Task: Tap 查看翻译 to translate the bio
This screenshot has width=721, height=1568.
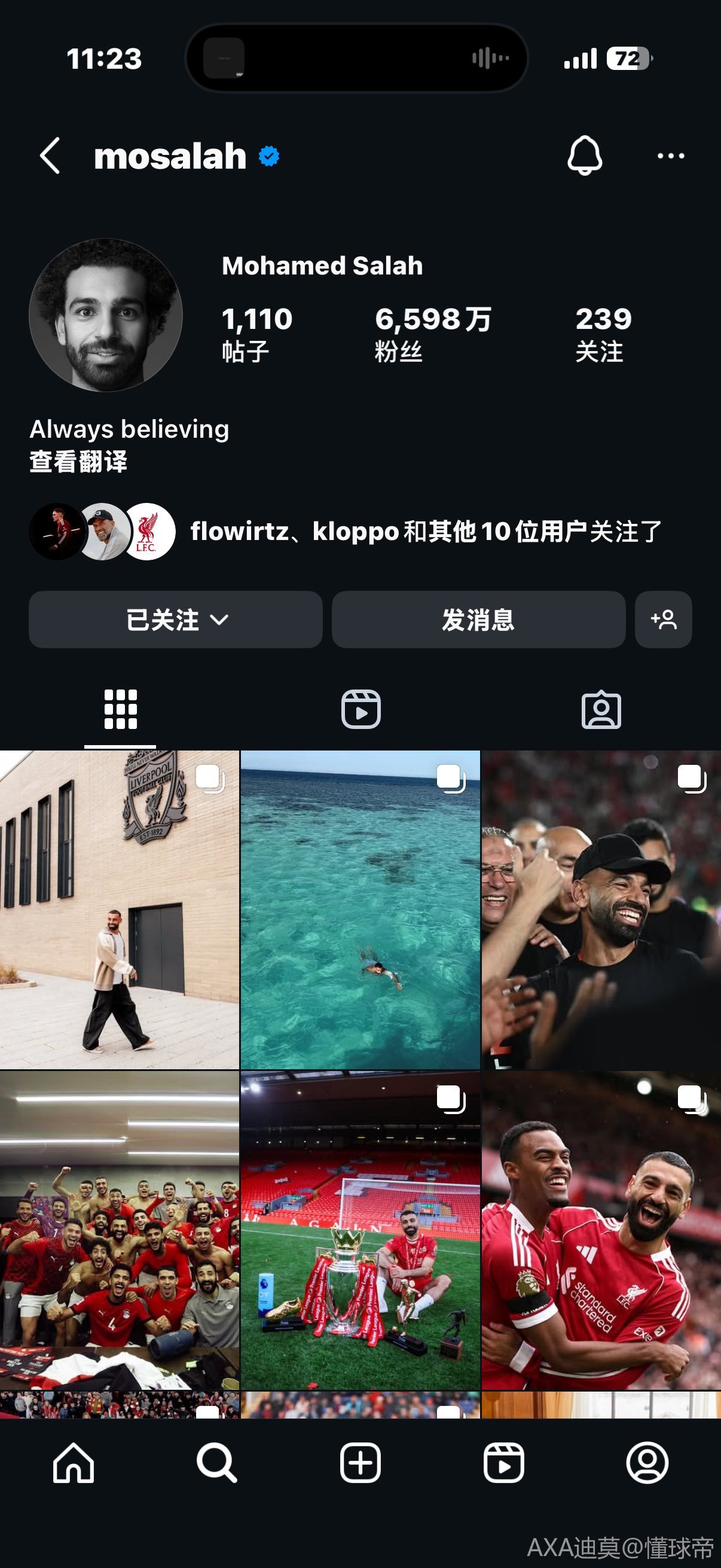Action: [x=78, y=462]
